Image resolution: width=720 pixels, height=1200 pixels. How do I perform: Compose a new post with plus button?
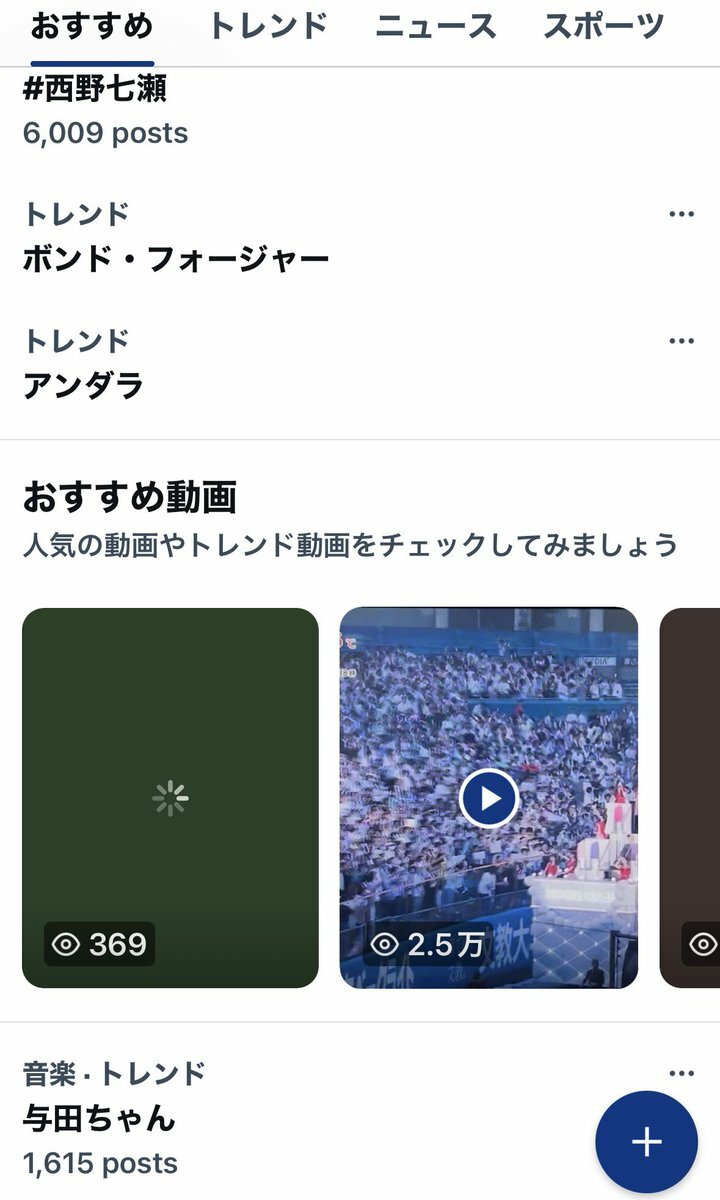click(646, 1141)
